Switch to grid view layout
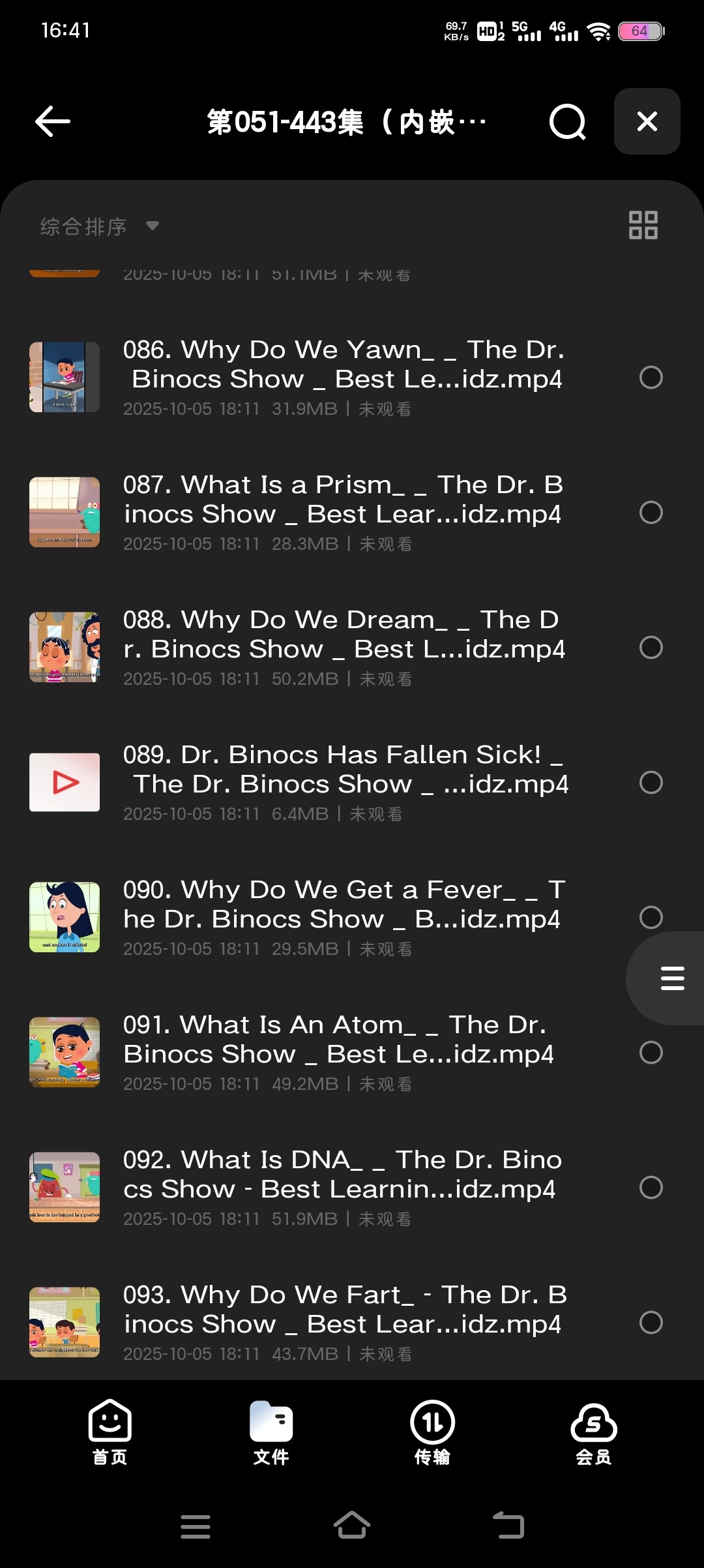This screenshot has height=1568, width=704. pos(644,225)
